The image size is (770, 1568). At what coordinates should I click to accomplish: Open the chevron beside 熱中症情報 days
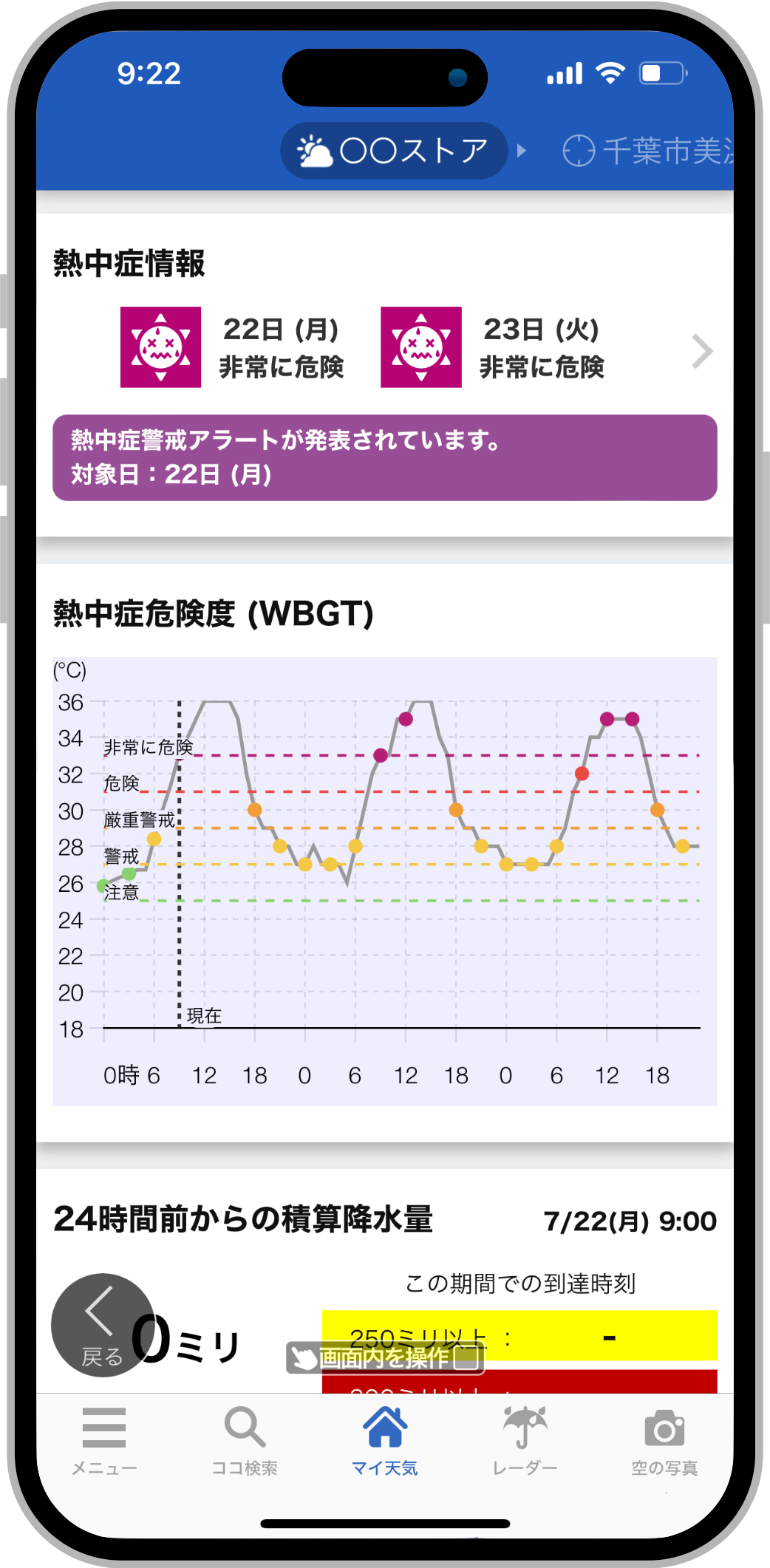701,351
